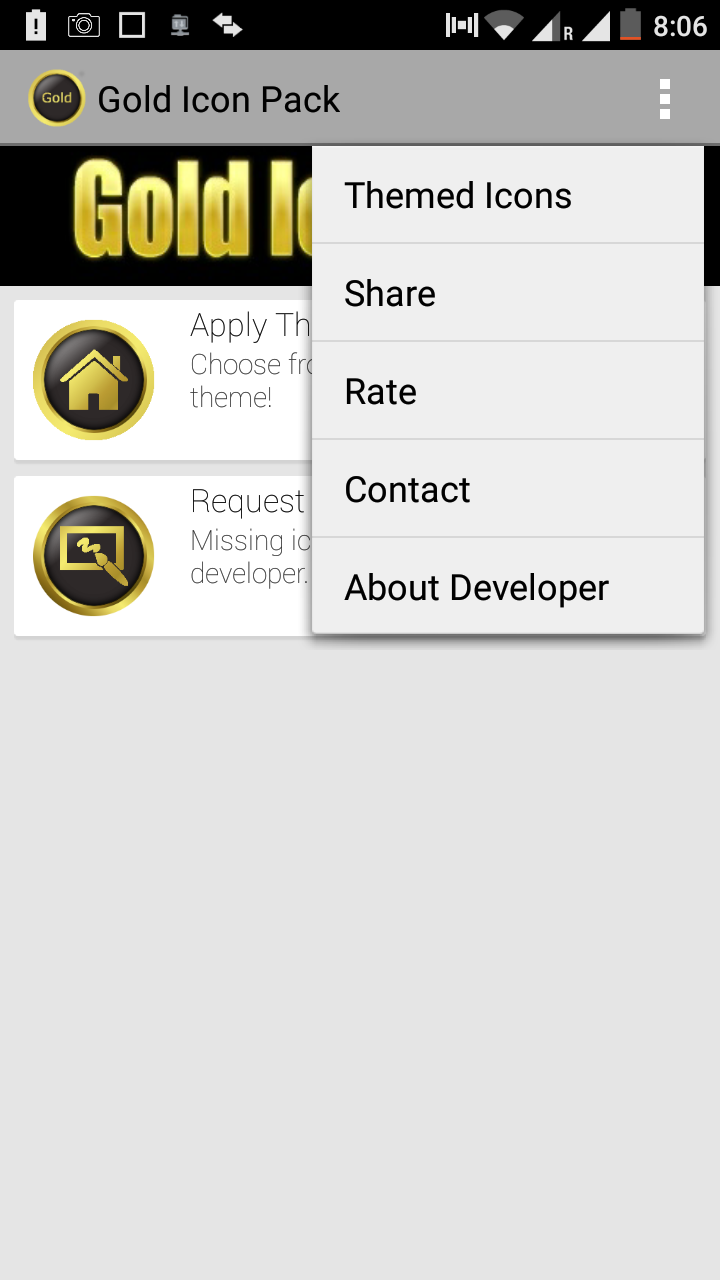The width and height of the screenshot is (720, 1280).
Task: Select Rate in the menu
Action: tap(380, 391)
